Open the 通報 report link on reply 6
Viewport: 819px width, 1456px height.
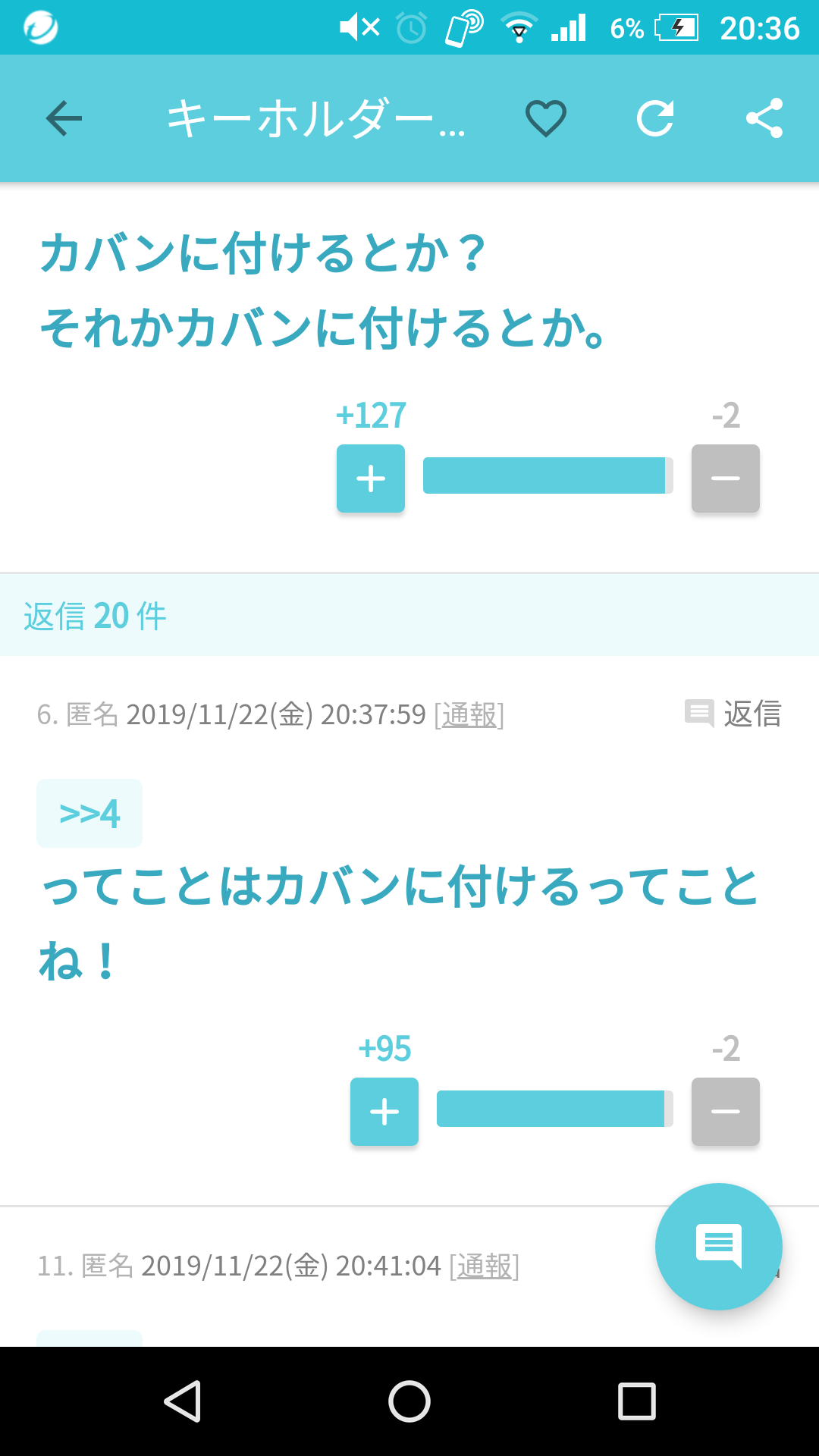[x=468, y=714]
